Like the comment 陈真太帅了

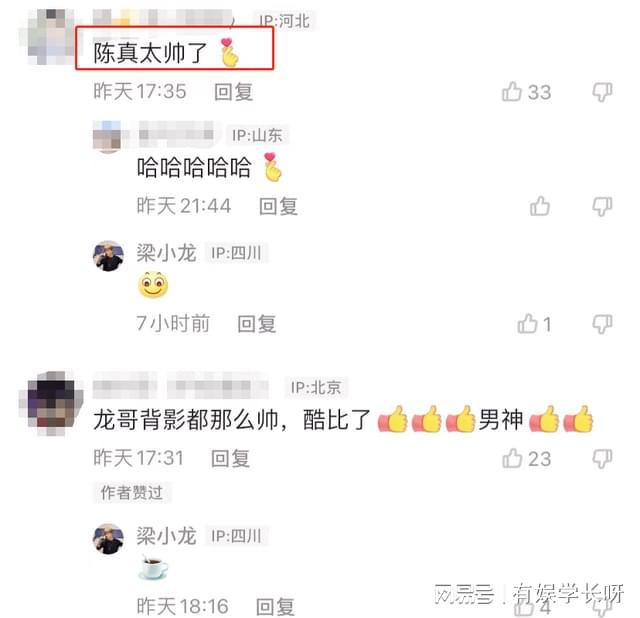coord(513,92)
